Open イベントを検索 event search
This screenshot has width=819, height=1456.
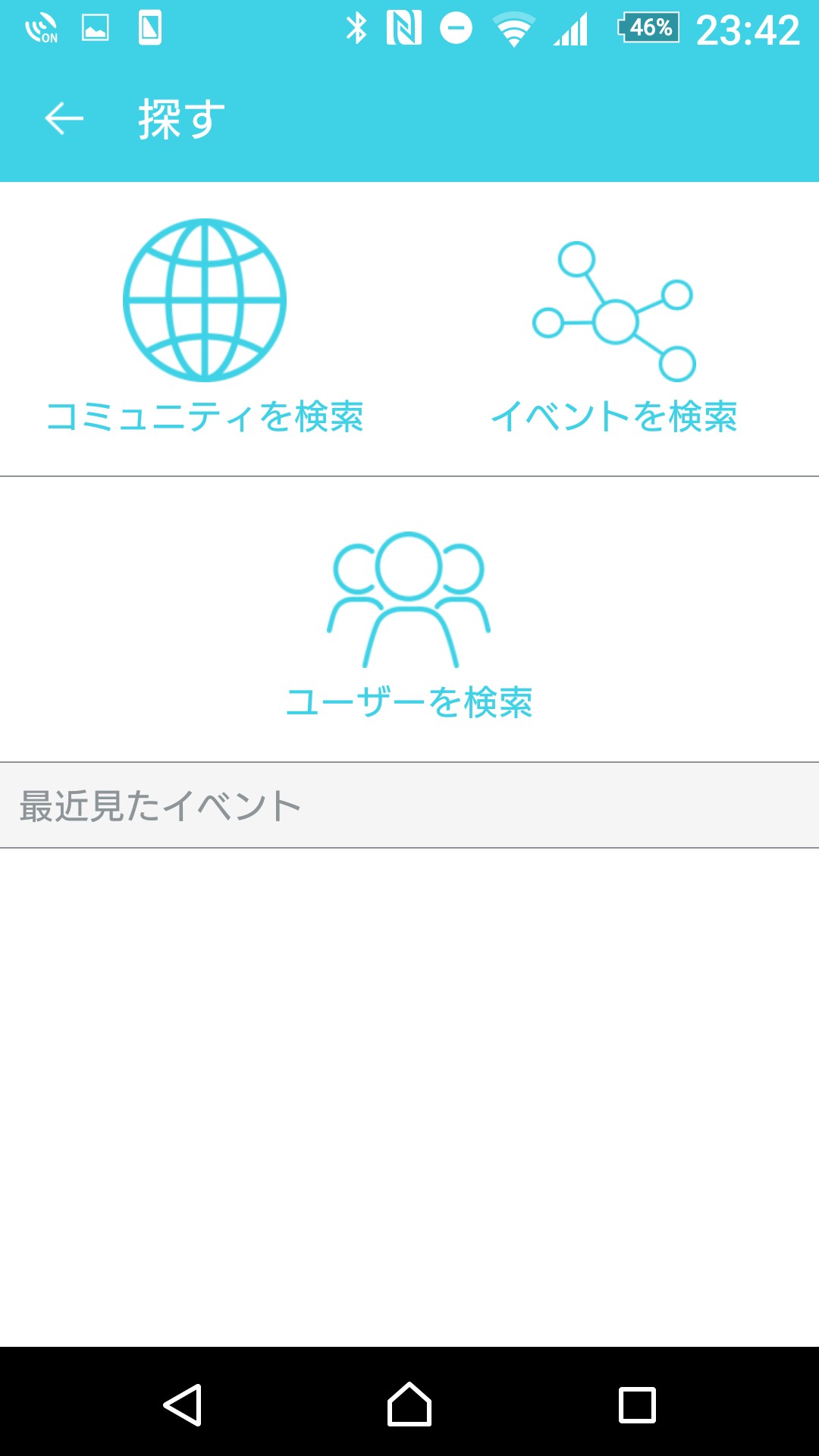613,334
